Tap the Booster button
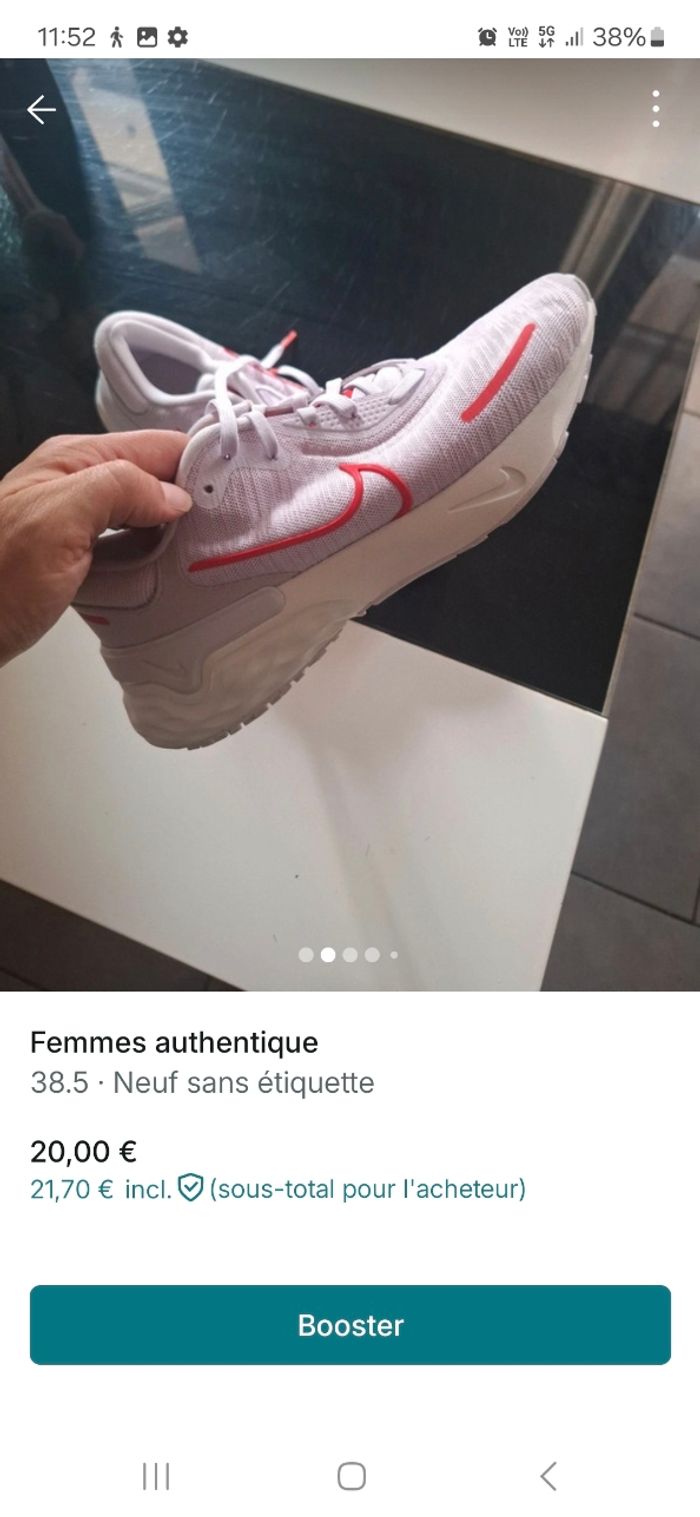The image size is (700, 1517). [350, 1324]
